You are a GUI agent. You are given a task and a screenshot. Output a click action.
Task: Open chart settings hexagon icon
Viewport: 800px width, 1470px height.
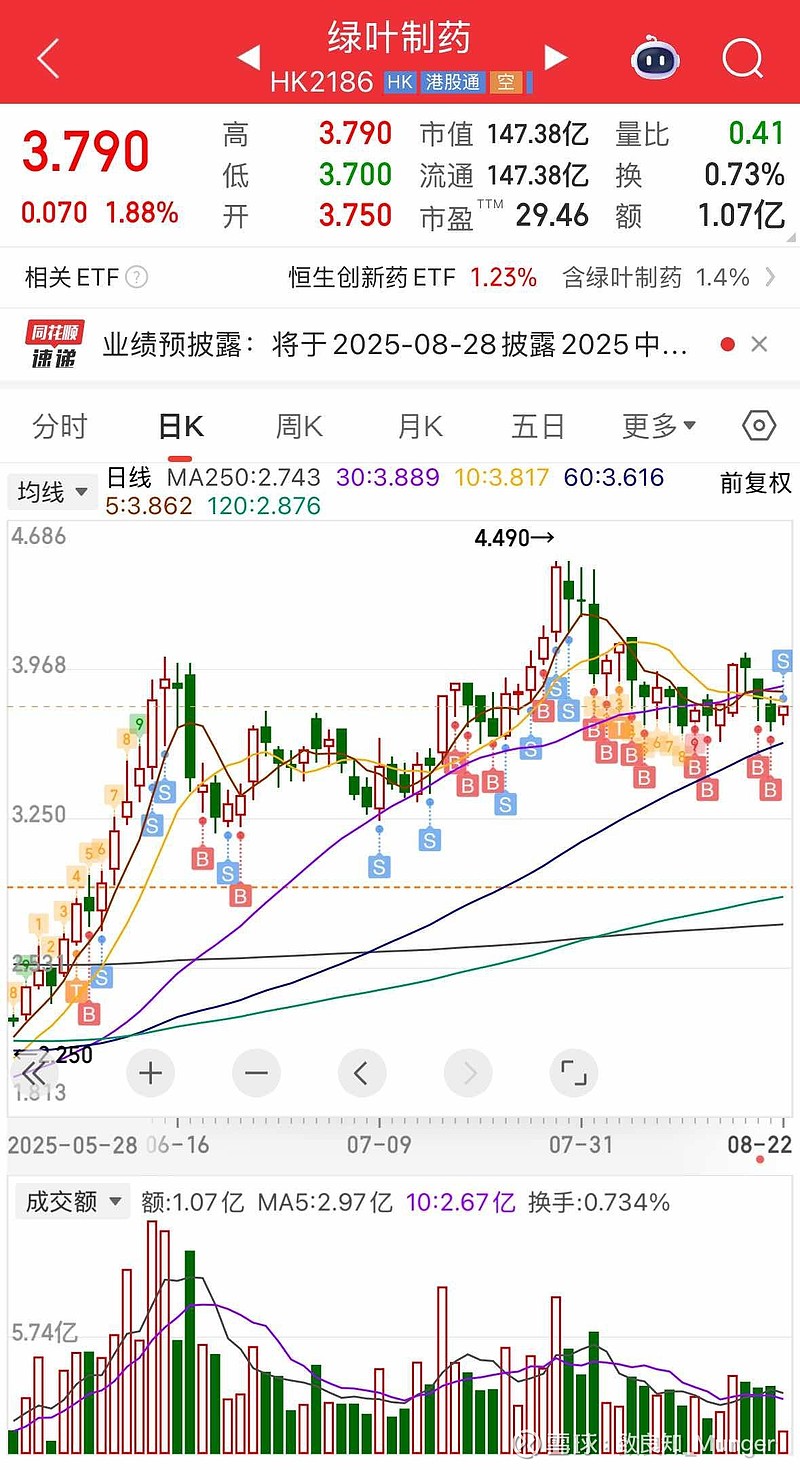point(759,427)
